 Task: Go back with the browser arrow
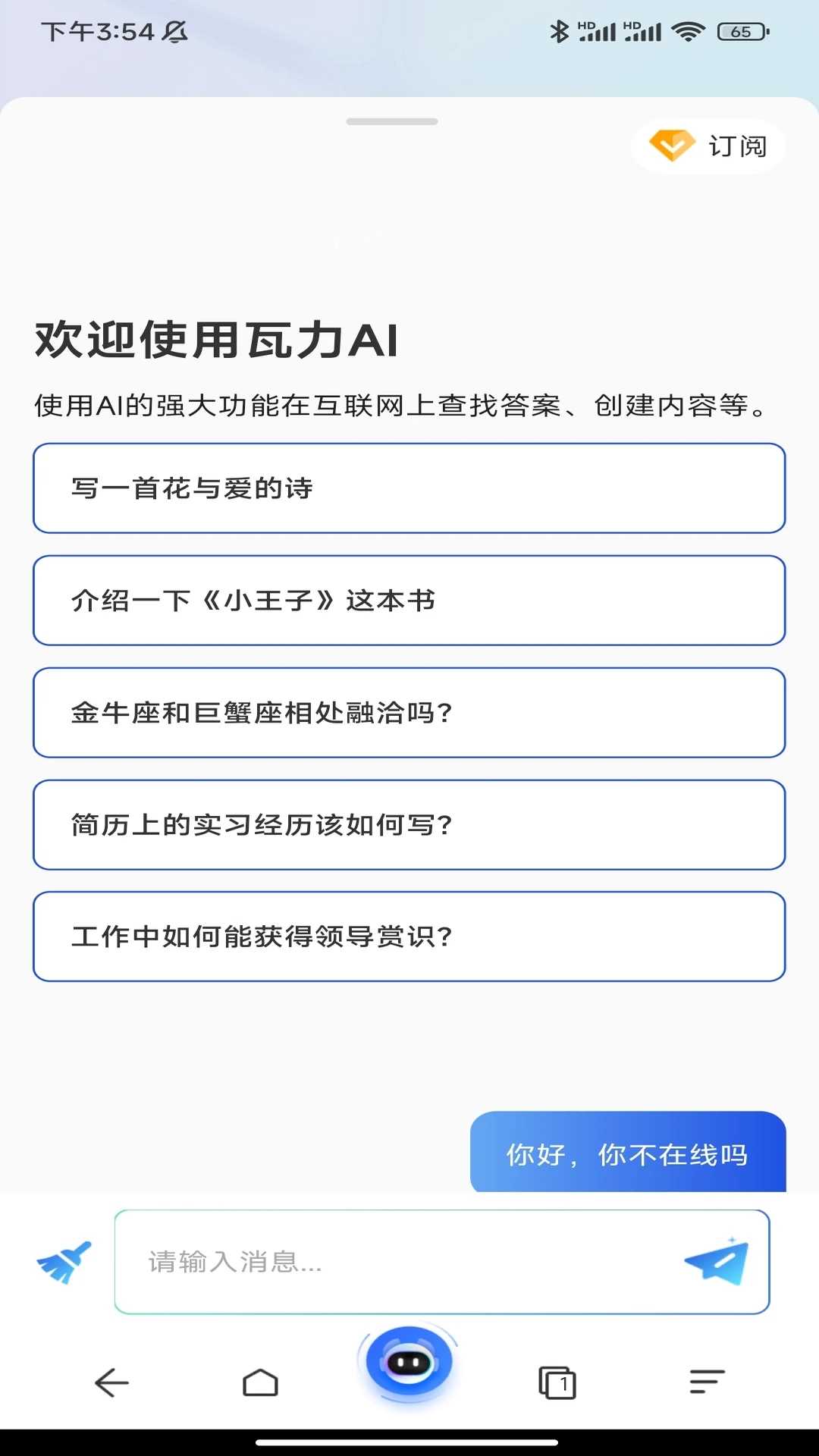(111, 1382)
